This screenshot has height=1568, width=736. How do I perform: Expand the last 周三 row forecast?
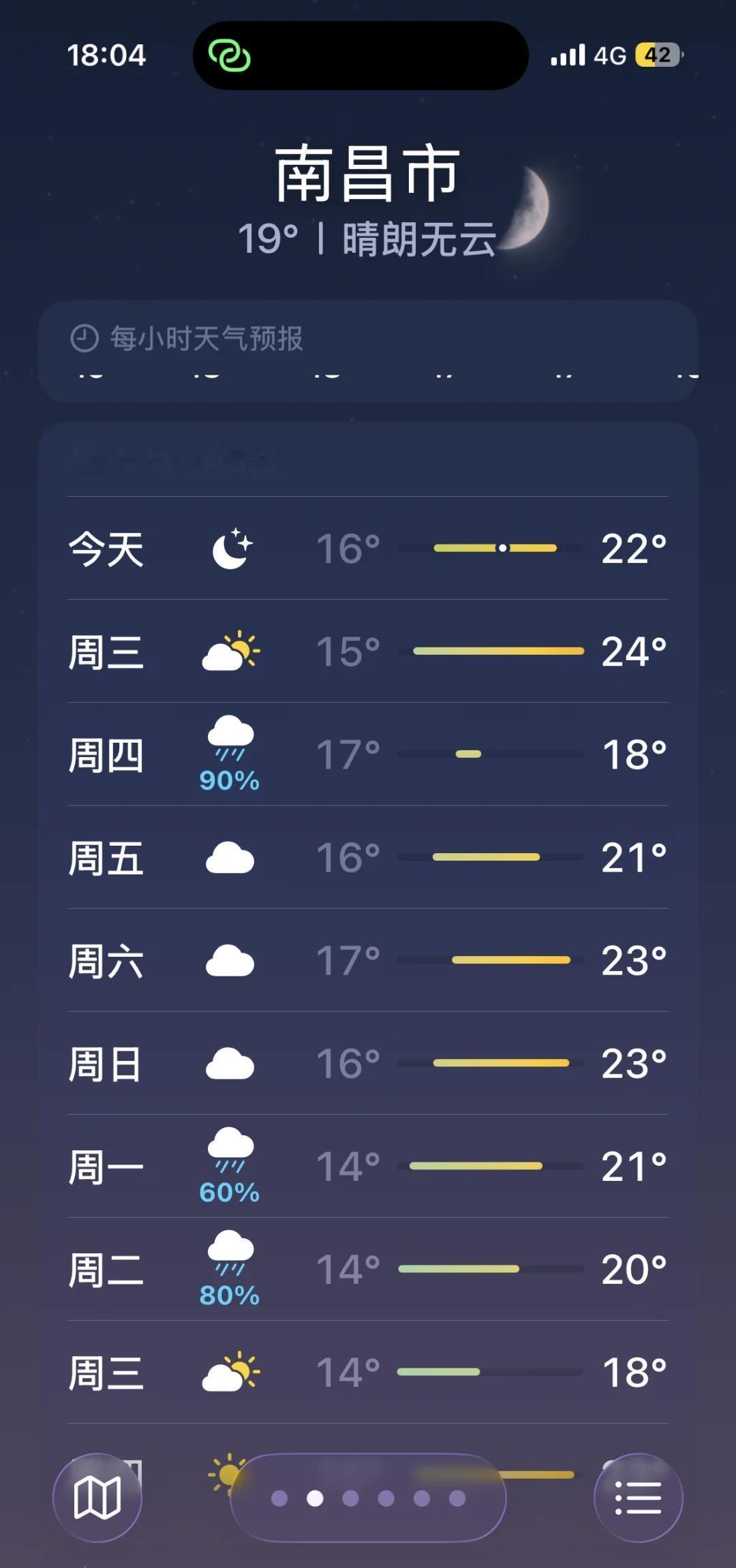[x=368, y=1373]
